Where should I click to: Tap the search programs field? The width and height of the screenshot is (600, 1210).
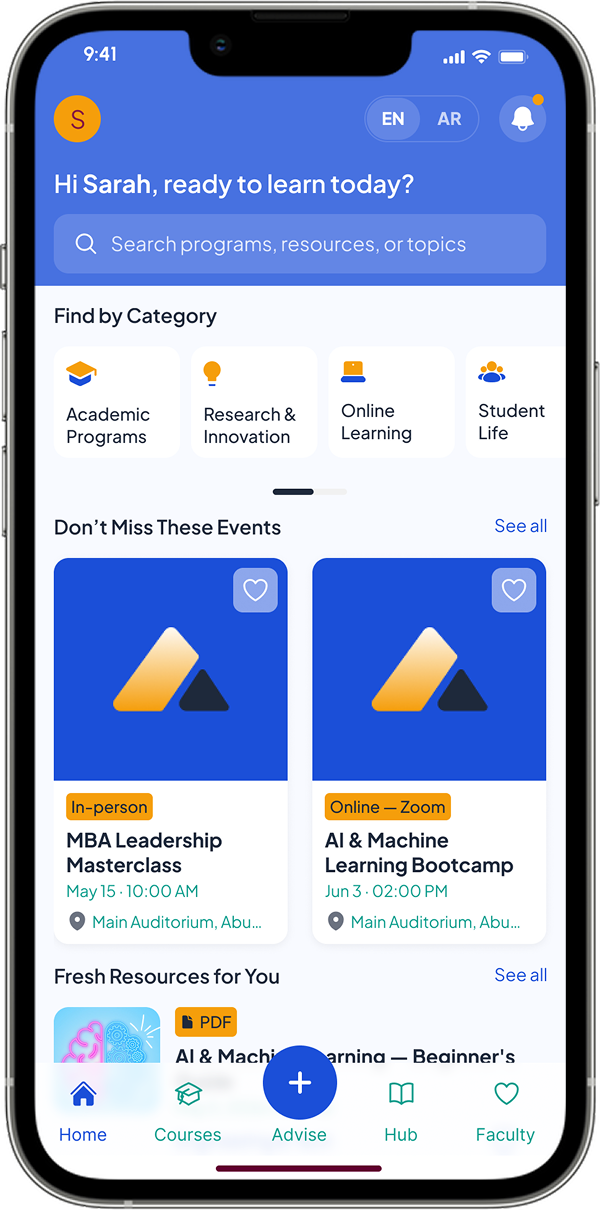[x=300, y=244]
